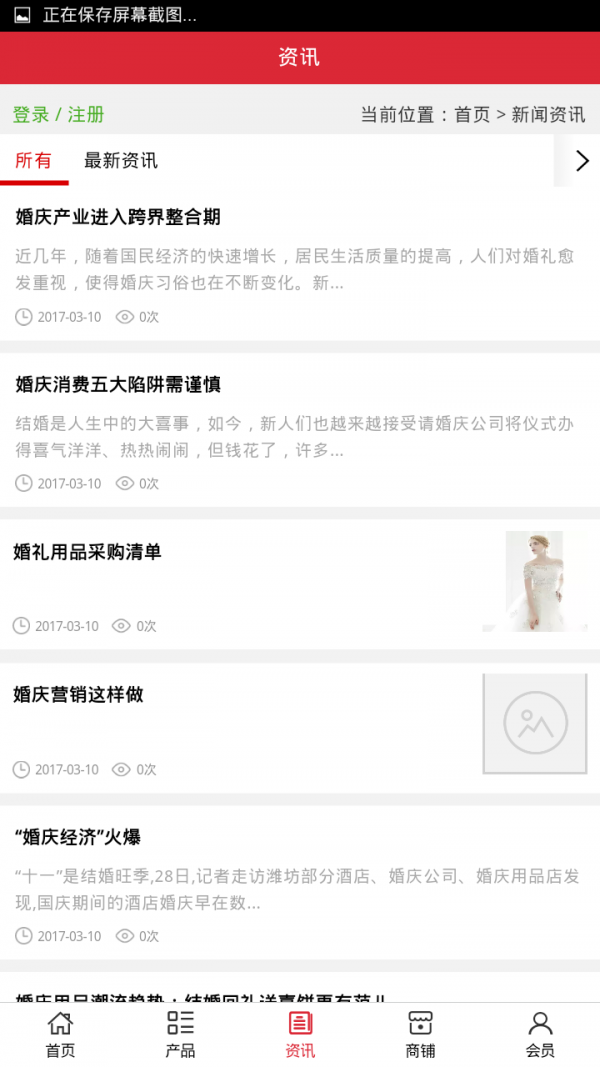Open the 商铺 shops tab
Viewport: 600px width, 1067px height.
420,1034
